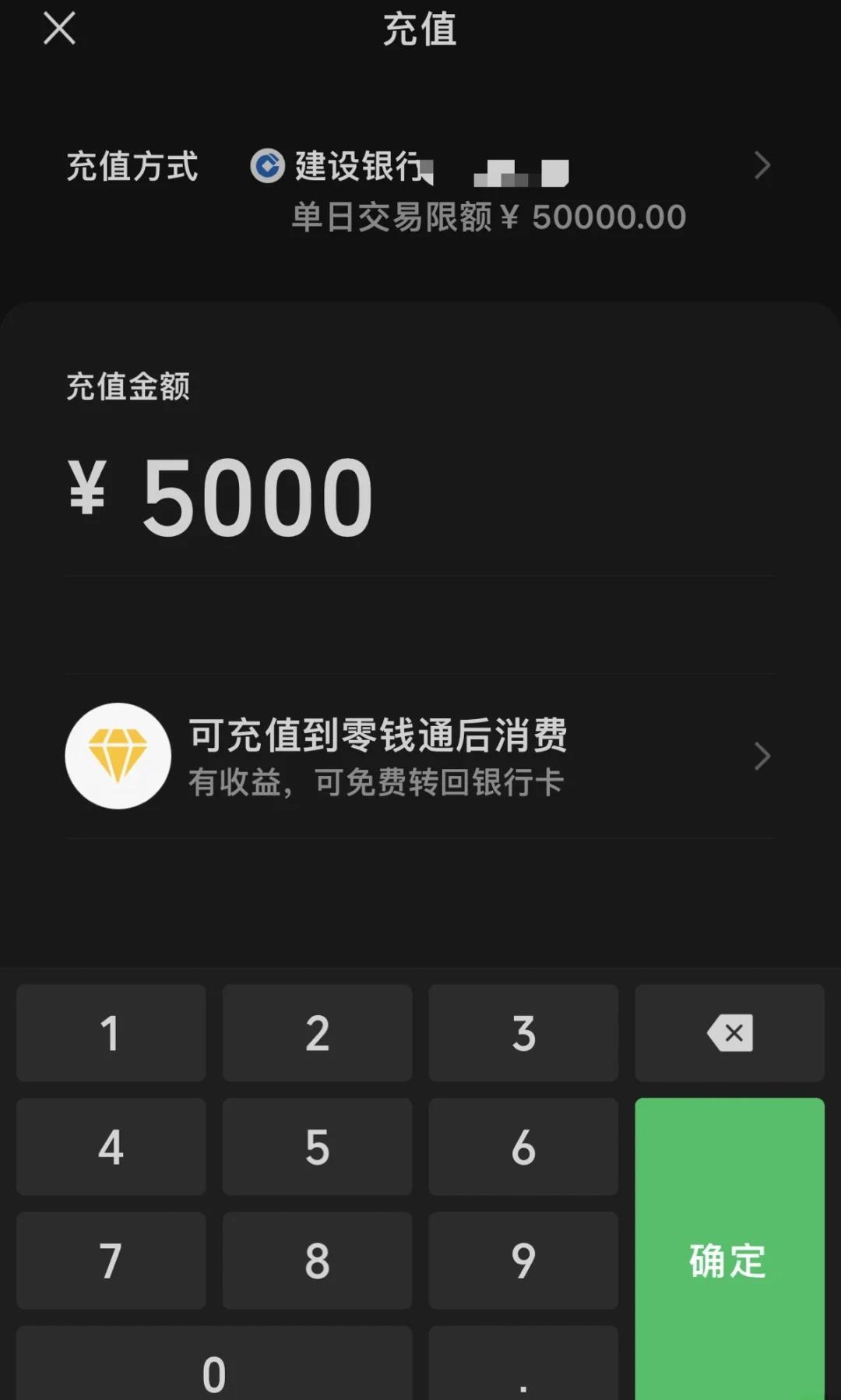Enter digit 5 on the keypad

317,1147
